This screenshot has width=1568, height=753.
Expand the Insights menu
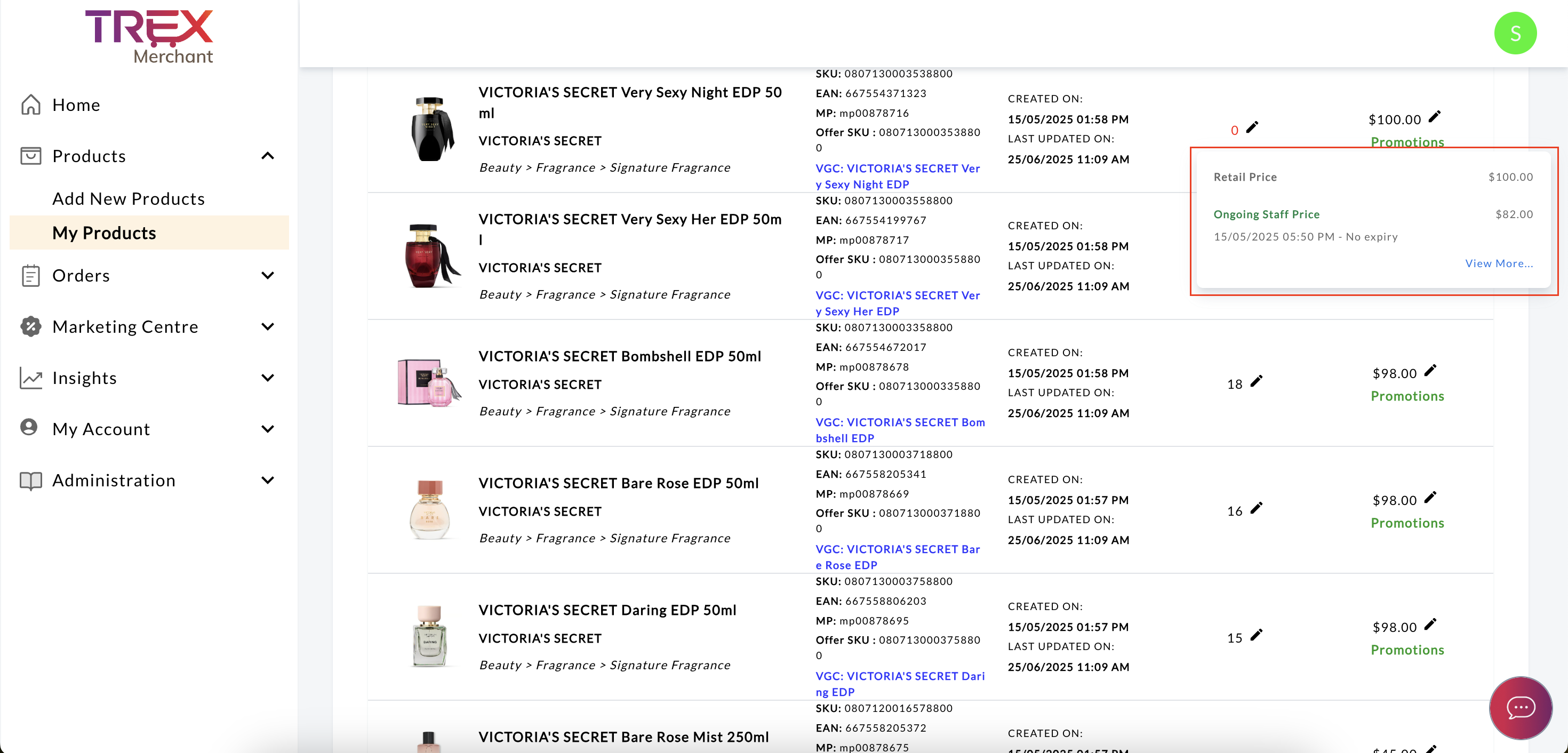pyautogui.click(x=267, y=378)
